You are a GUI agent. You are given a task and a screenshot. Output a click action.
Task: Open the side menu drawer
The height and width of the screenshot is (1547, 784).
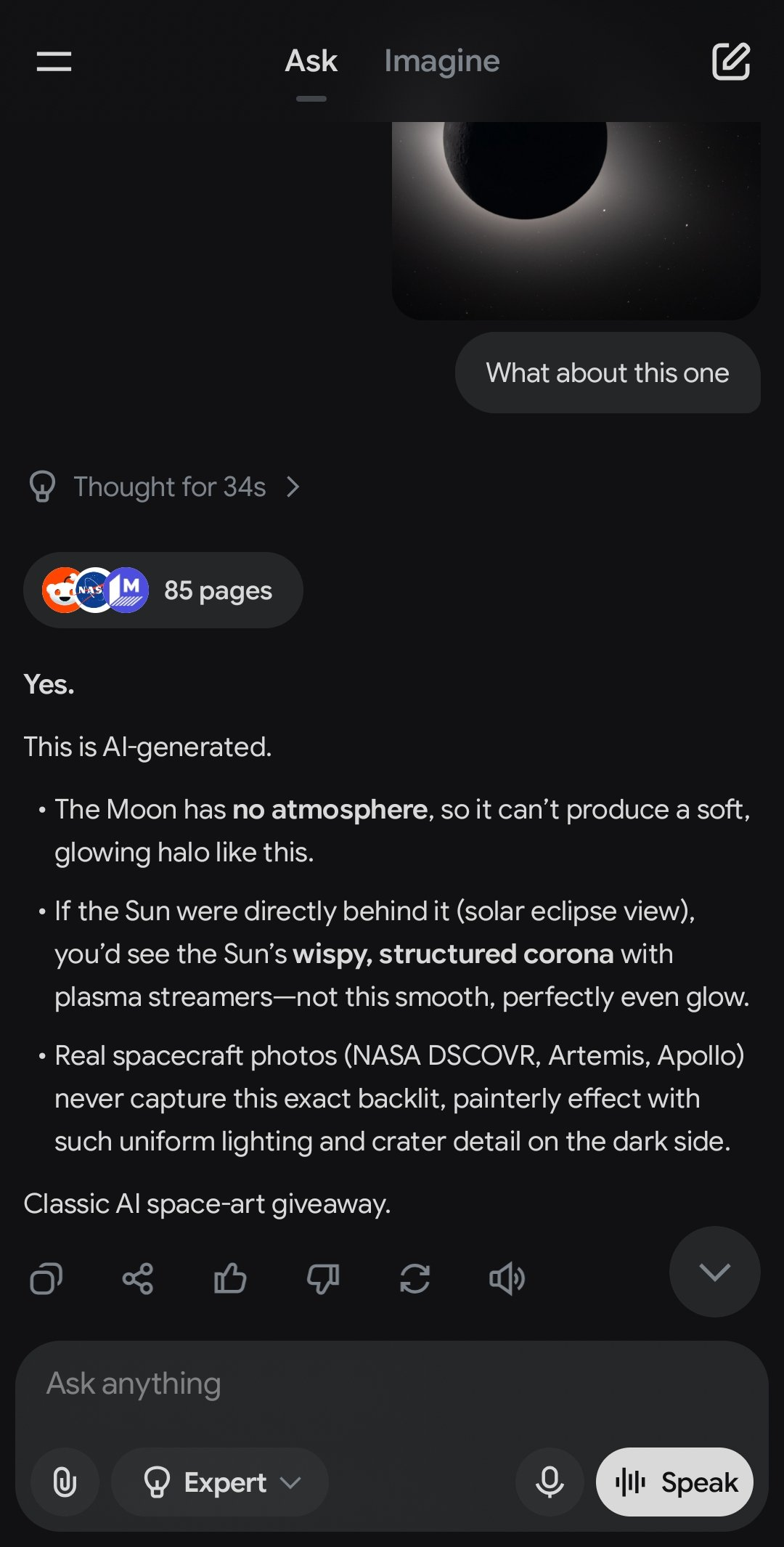[54, 61]
